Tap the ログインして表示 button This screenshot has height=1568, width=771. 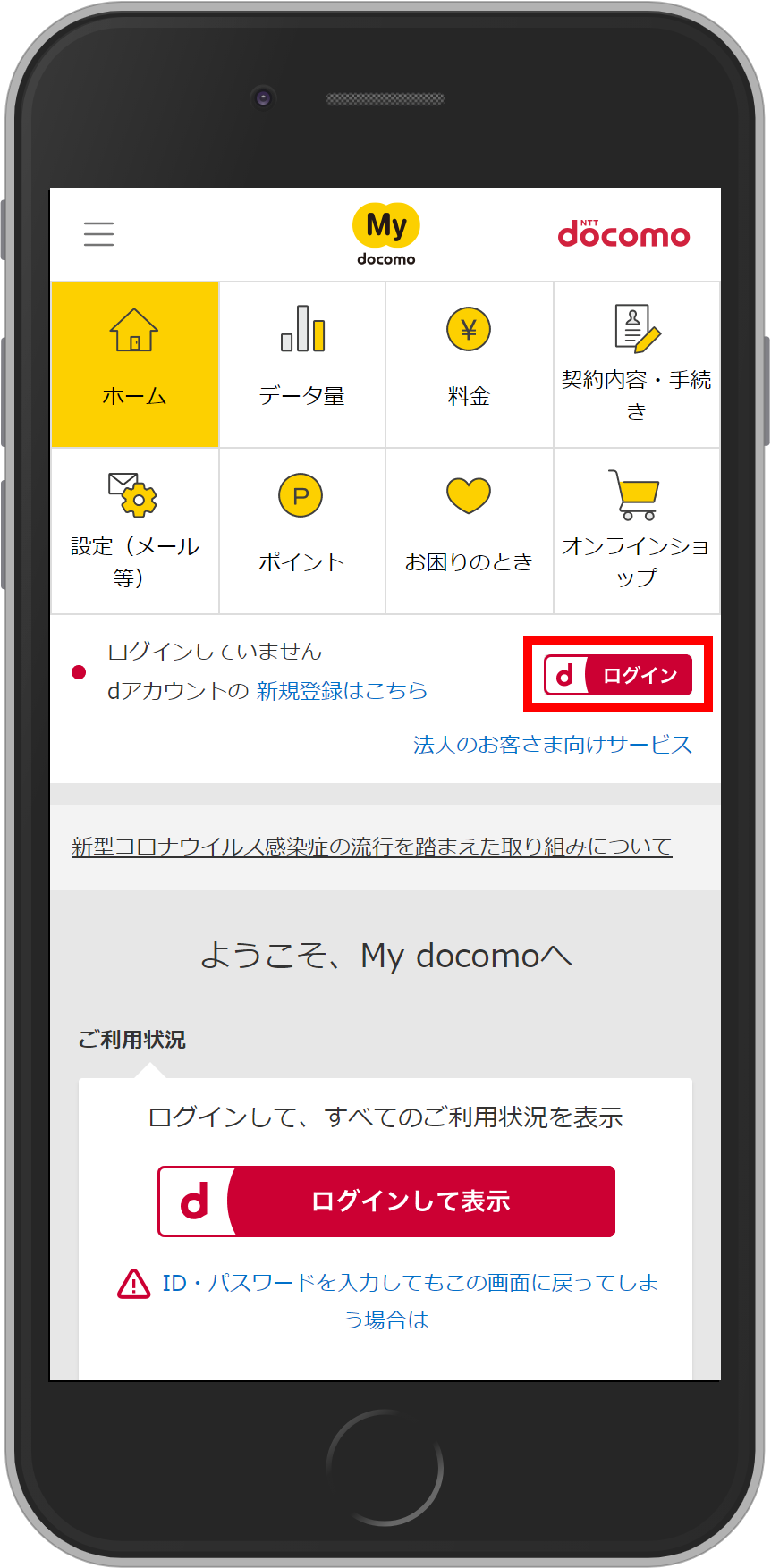(386, 1201)
